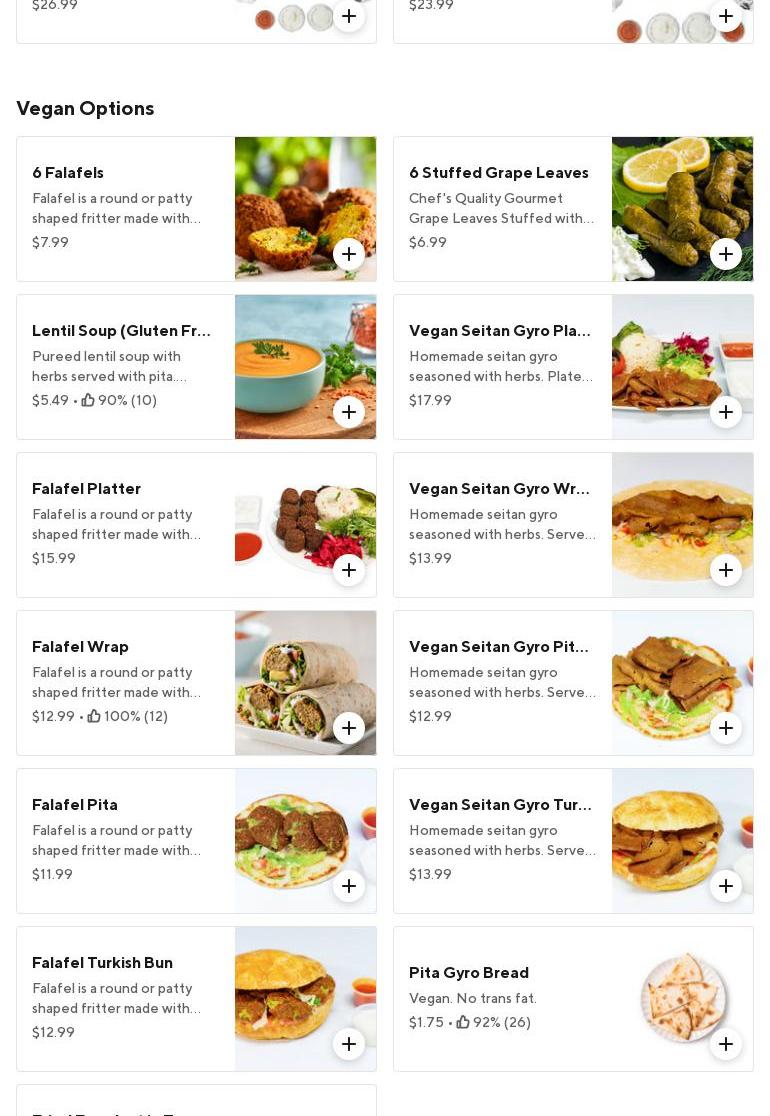This screenshot has height=1116, width=770.
Task: Open Vegan Seitan Gyro Wrap card
Action: click(x=502, y=524)
